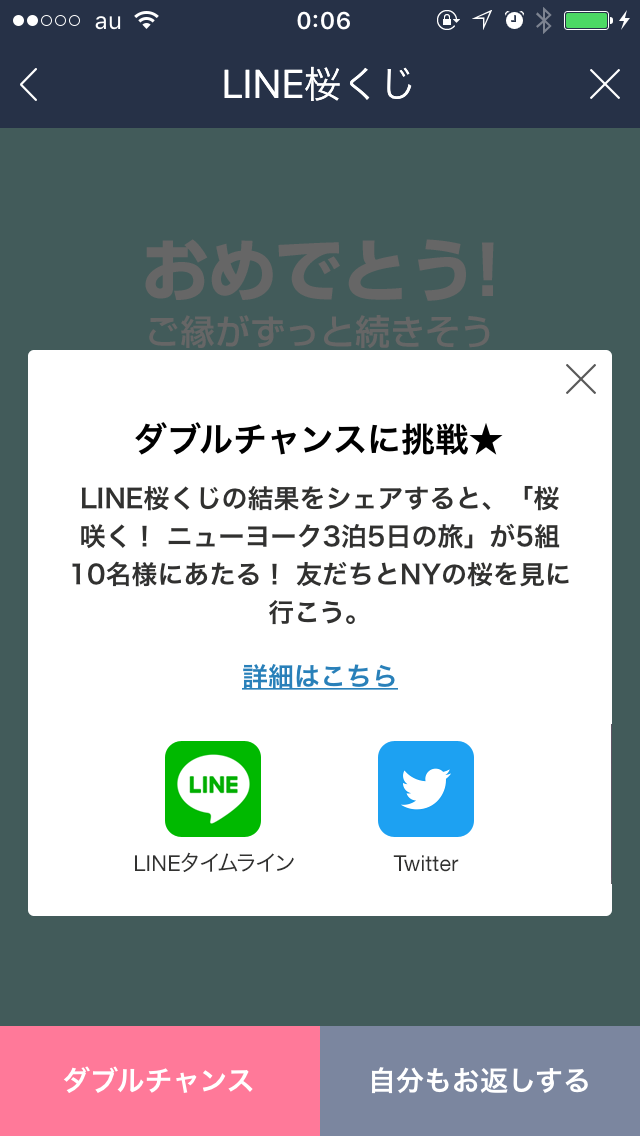Image resolution: width=640 pixels, height=1136 pixels.
Task: Go back with the header arrow
Action: tap(28, 85)
